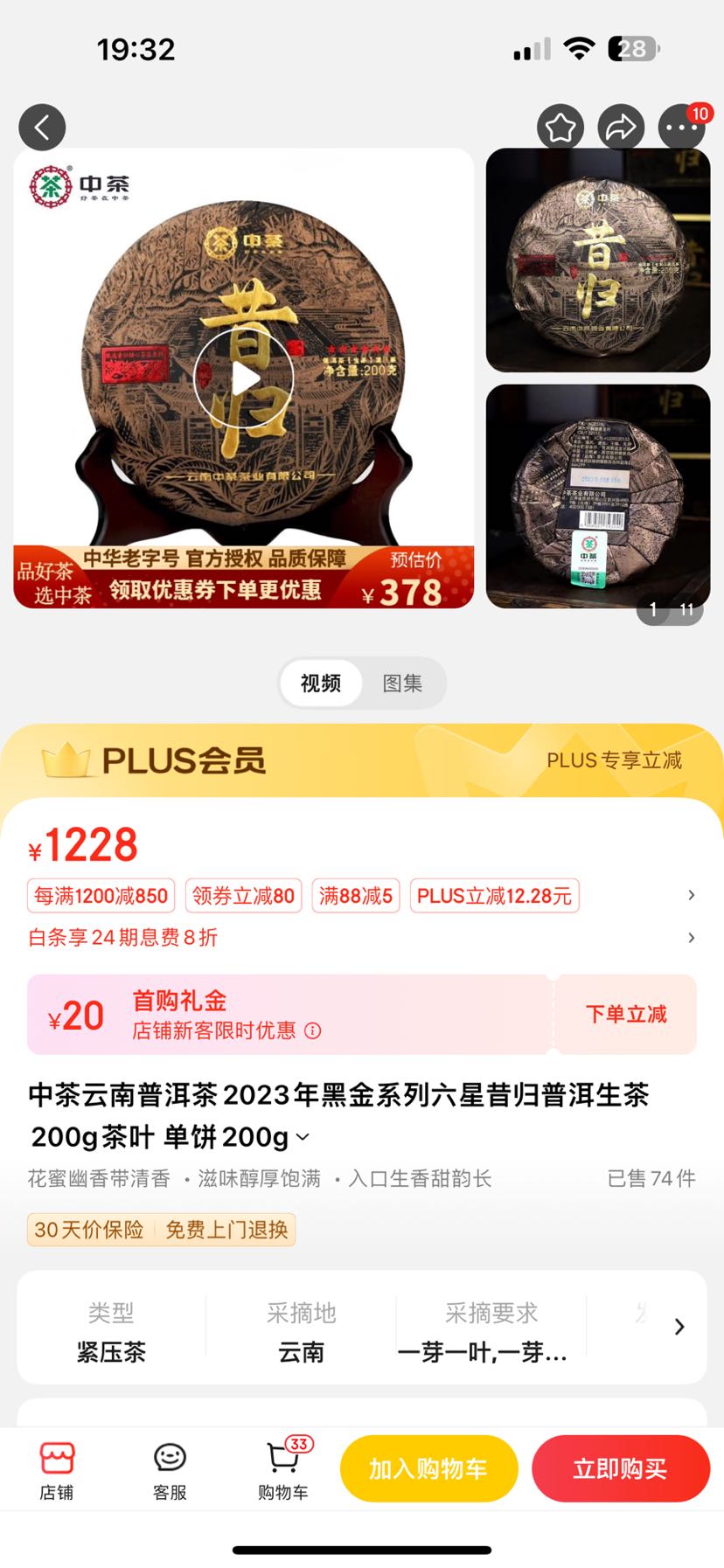Open more options (三点图标) with badge 10
Image resolution: width=724 pixels, height=1568 pixels.
point(681,128)
